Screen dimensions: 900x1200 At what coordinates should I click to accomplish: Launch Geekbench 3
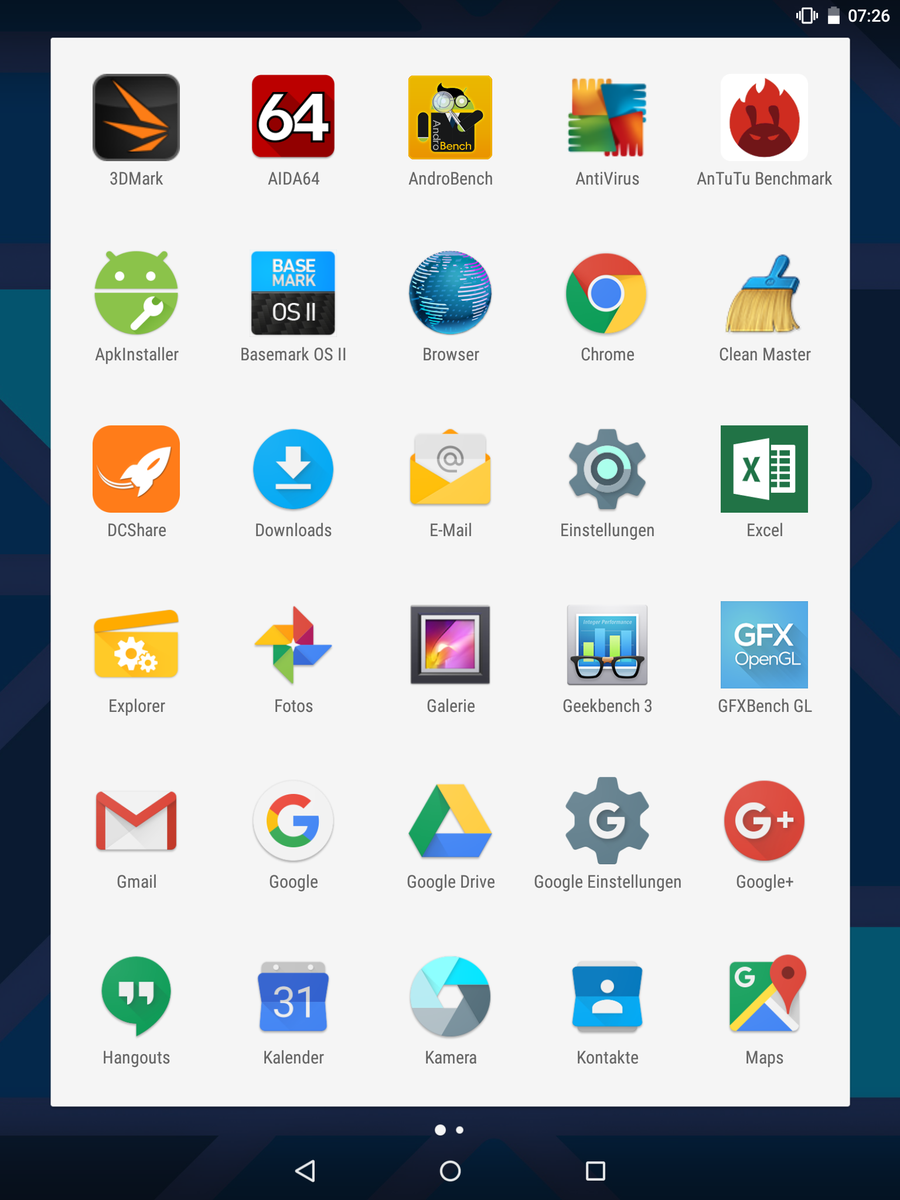pos(607,645)
